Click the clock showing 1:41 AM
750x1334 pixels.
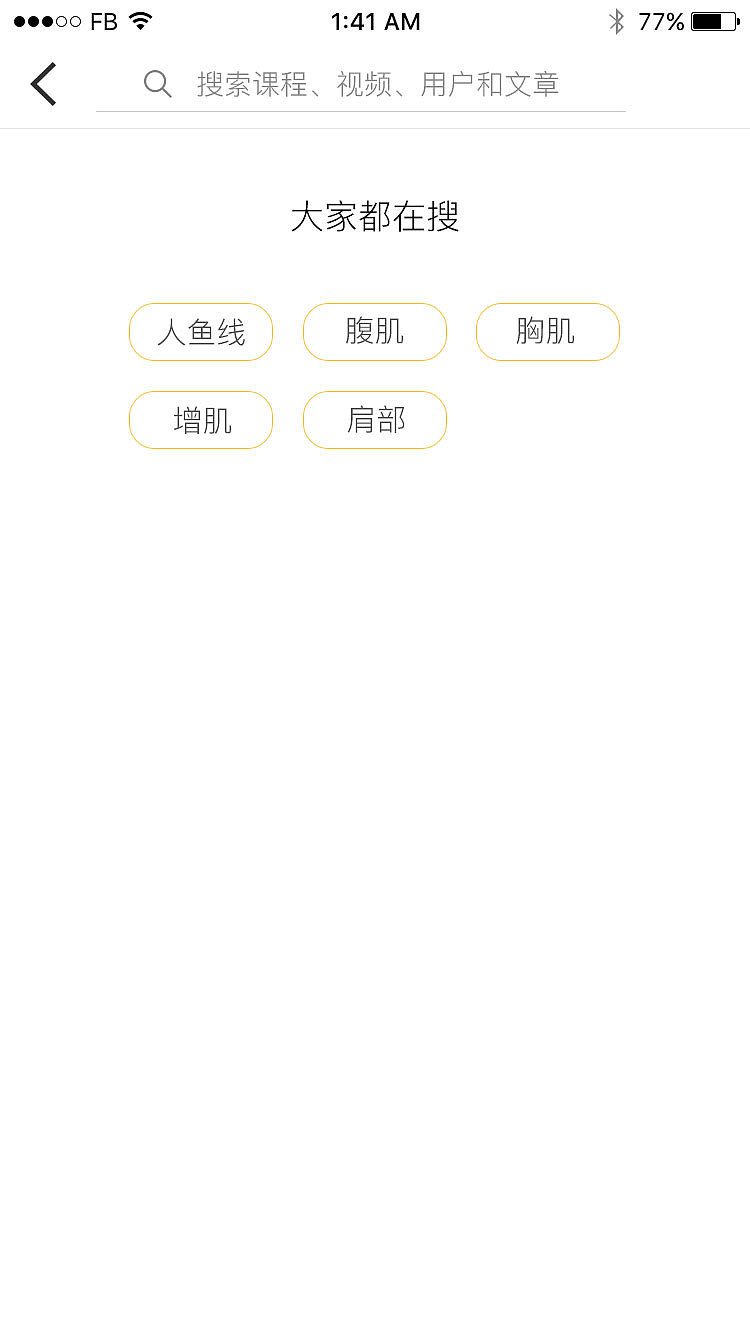click(375, 21)
